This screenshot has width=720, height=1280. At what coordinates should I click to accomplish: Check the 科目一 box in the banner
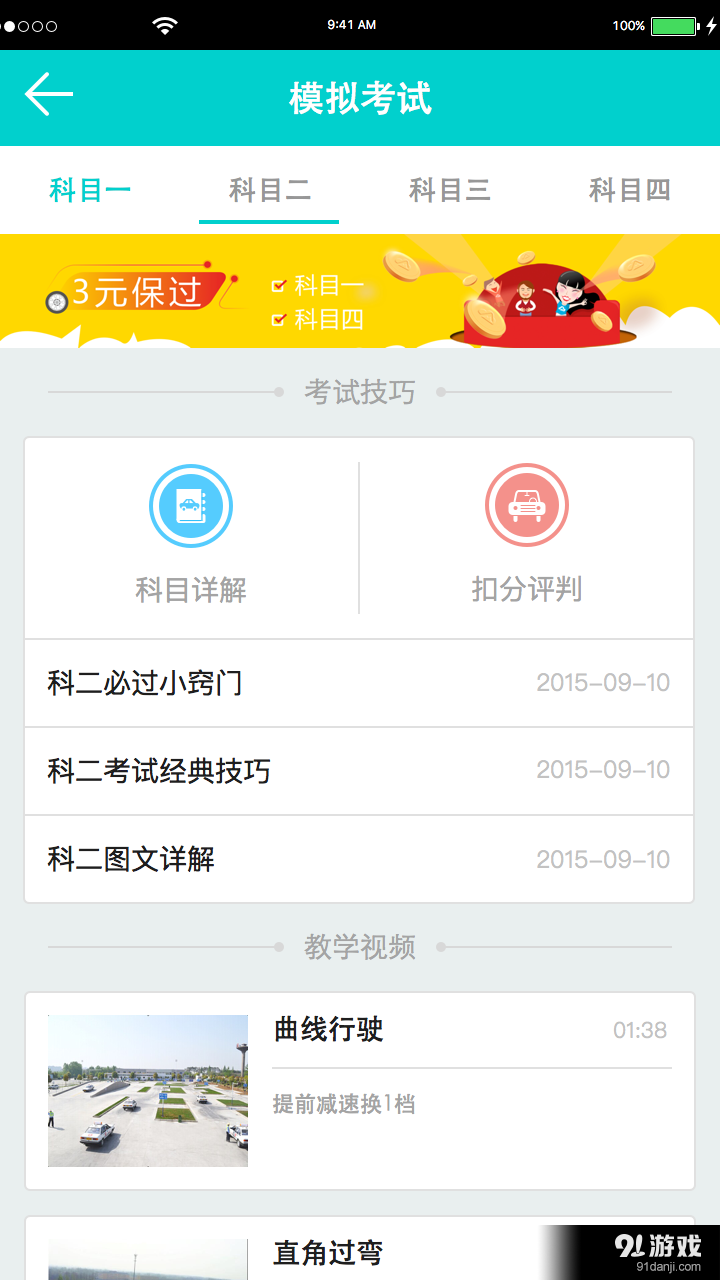279,282
